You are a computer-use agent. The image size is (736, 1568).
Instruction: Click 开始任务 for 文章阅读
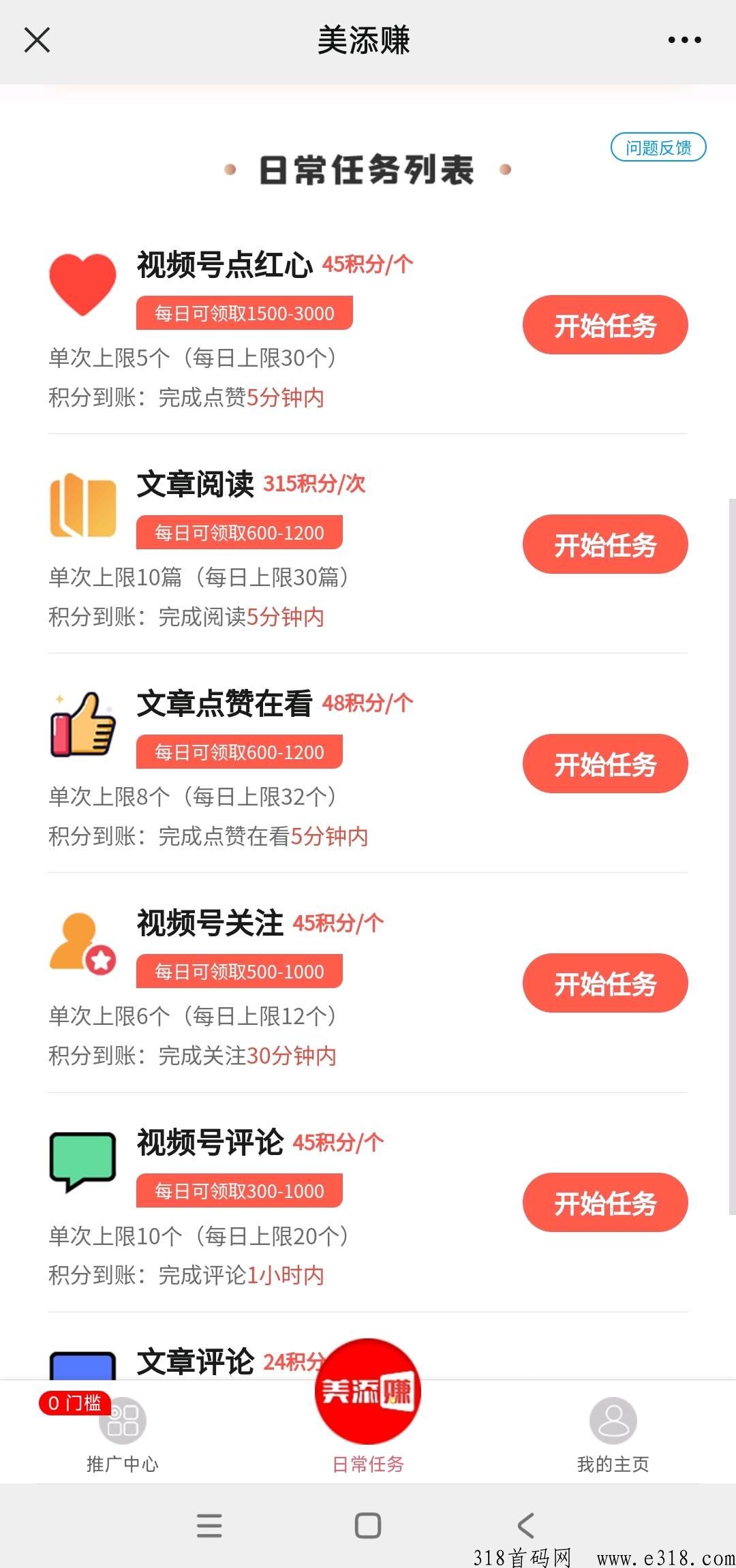coord(604,544)
